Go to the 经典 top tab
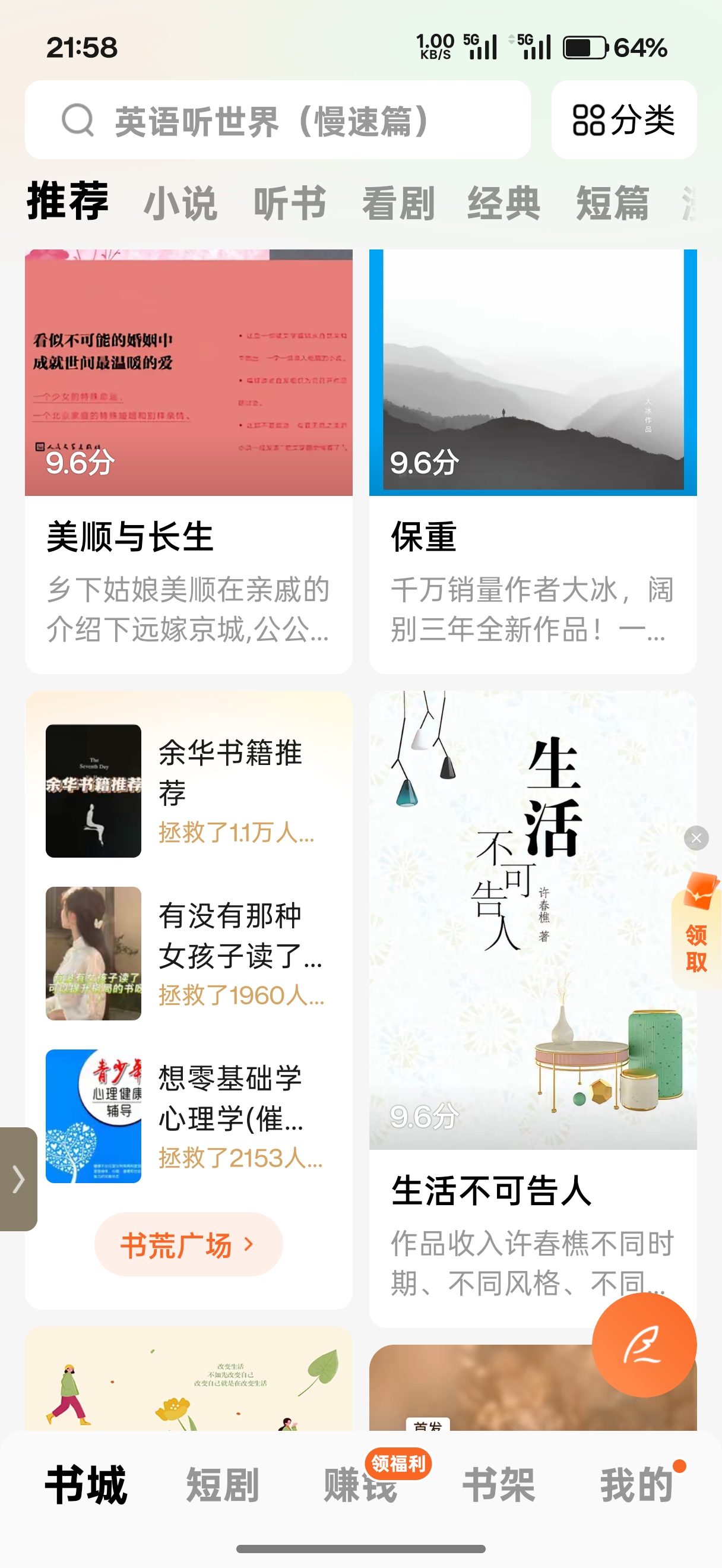Viewport: 722px width, 1568px height. coord(503,203)
